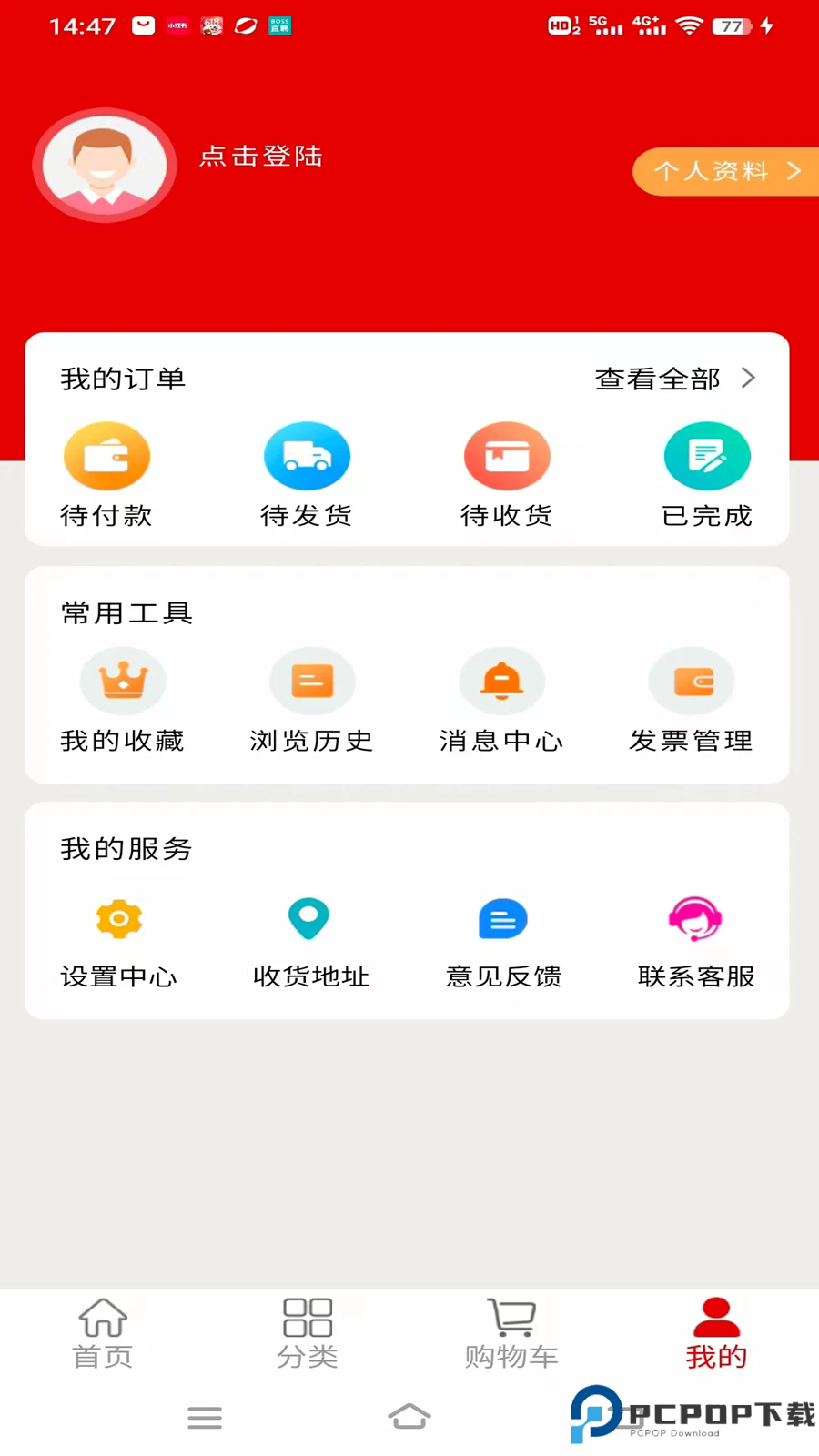Image resolution: width=819 pixels, height=1456 pixels.
Task: Open the 个人资料 profile arrow
Action: click(725, 171)
